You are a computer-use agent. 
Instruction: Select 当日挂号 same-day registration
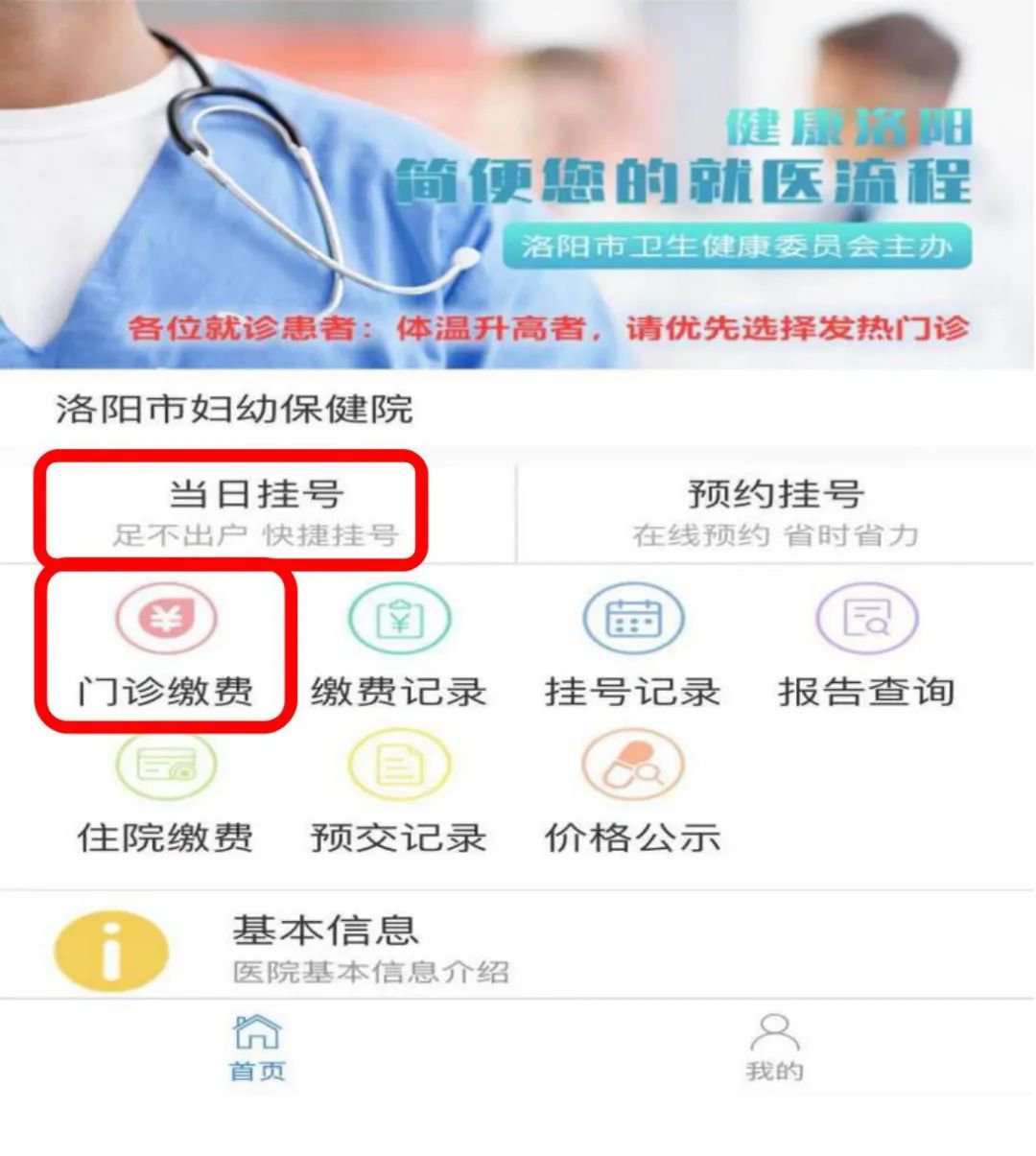point(255,510)
